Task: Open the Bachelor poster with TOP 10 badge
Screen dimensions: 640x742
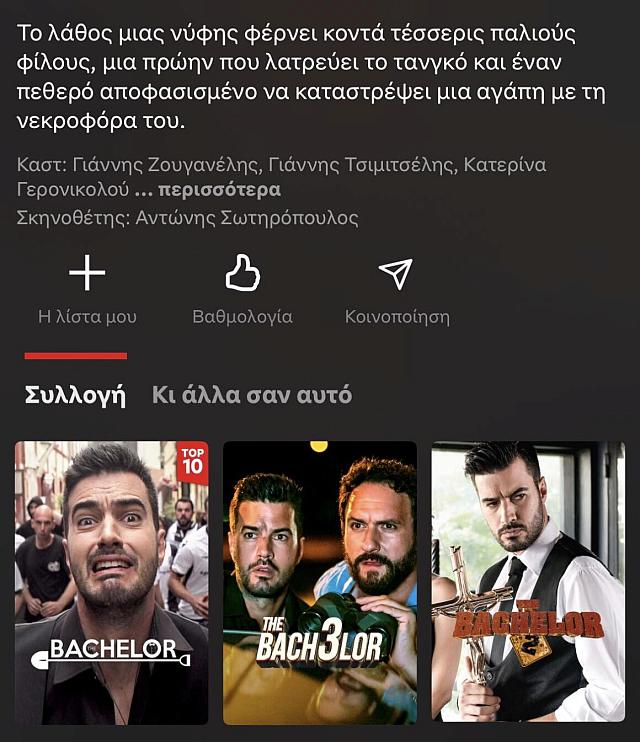Action: click(x=111, y=582)
